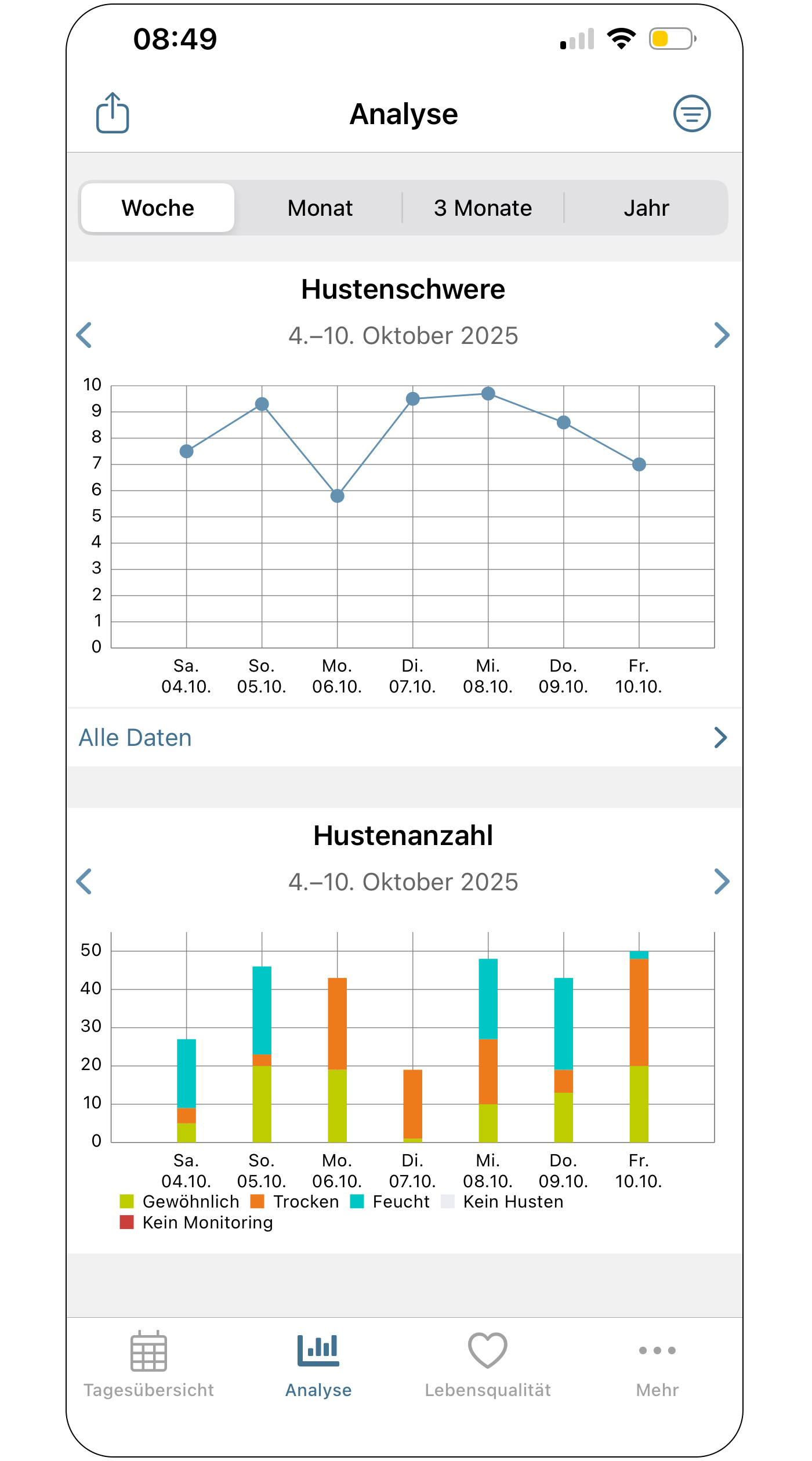Open the Analyse tab

(318, 1365)
